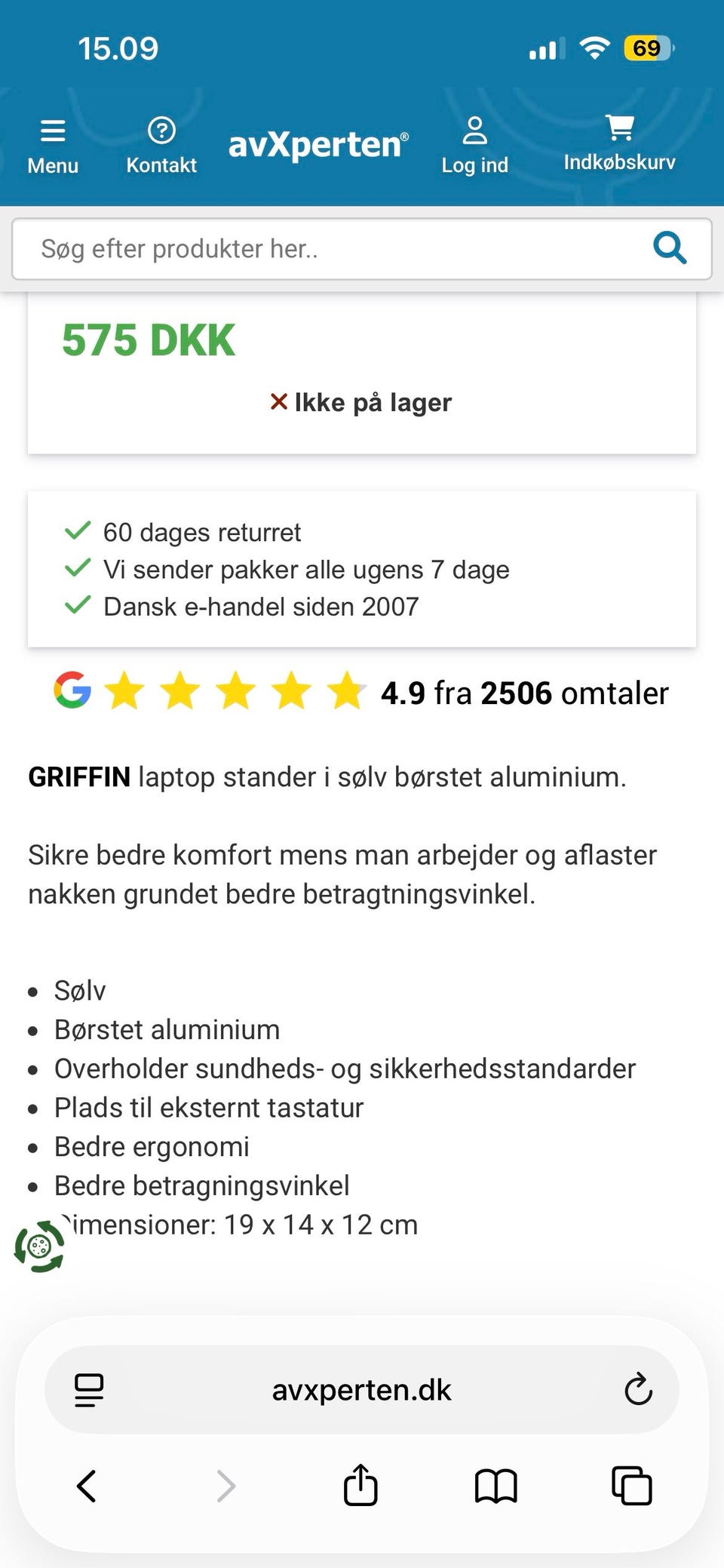Tap the avxperten.dk address bar
724x1568 pixels.
(360, 1388)
